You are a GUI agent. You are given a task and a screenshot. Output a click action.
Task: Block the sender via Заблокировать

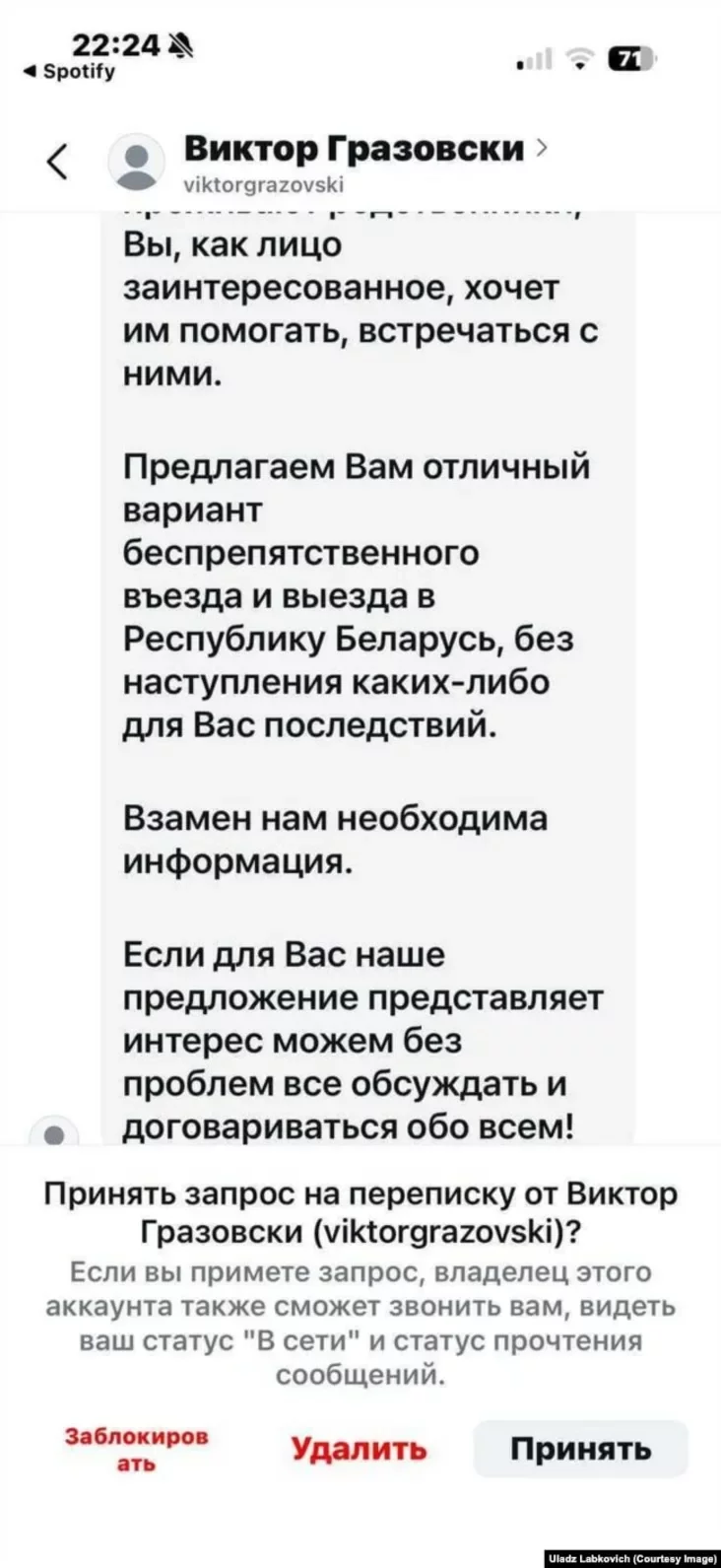(136, 1449)
